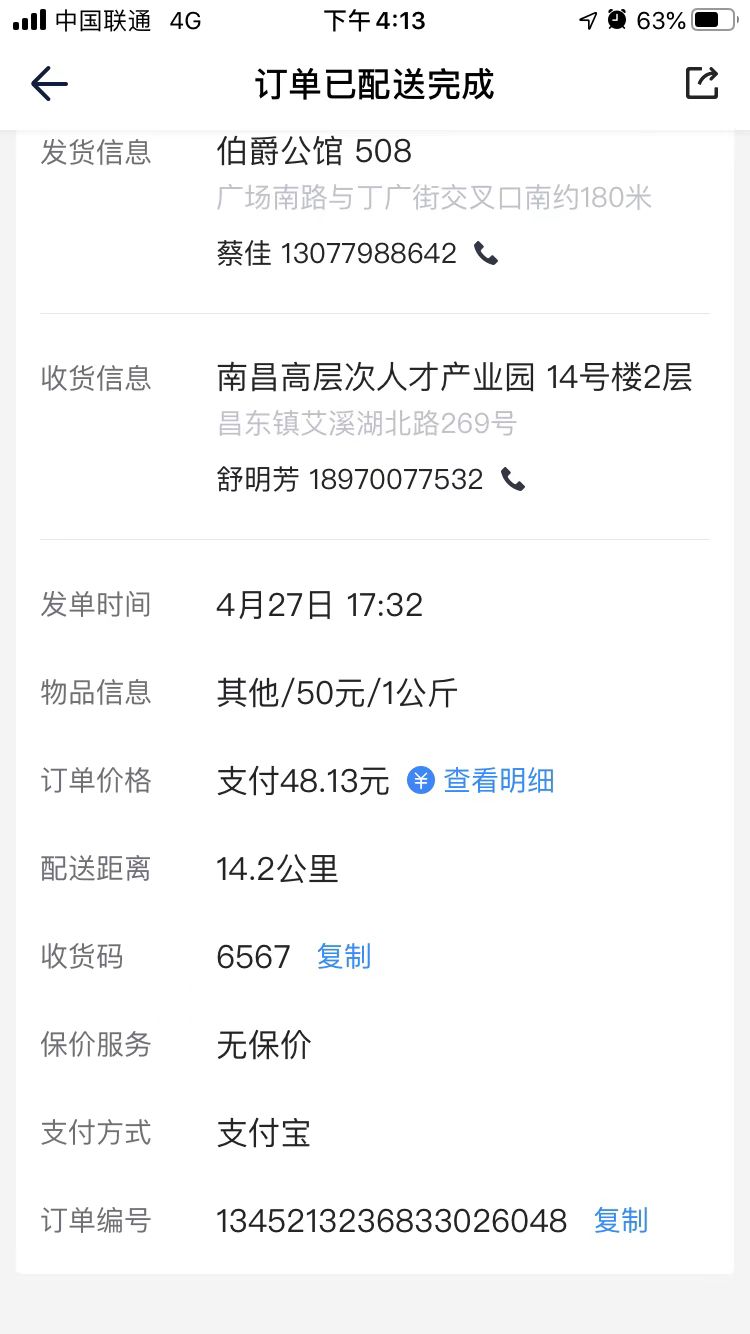This screenshot has width=750, height=1334.
Task: Go back using the top-left arrow
Action: pyautogui.click(x=49, y=84)
